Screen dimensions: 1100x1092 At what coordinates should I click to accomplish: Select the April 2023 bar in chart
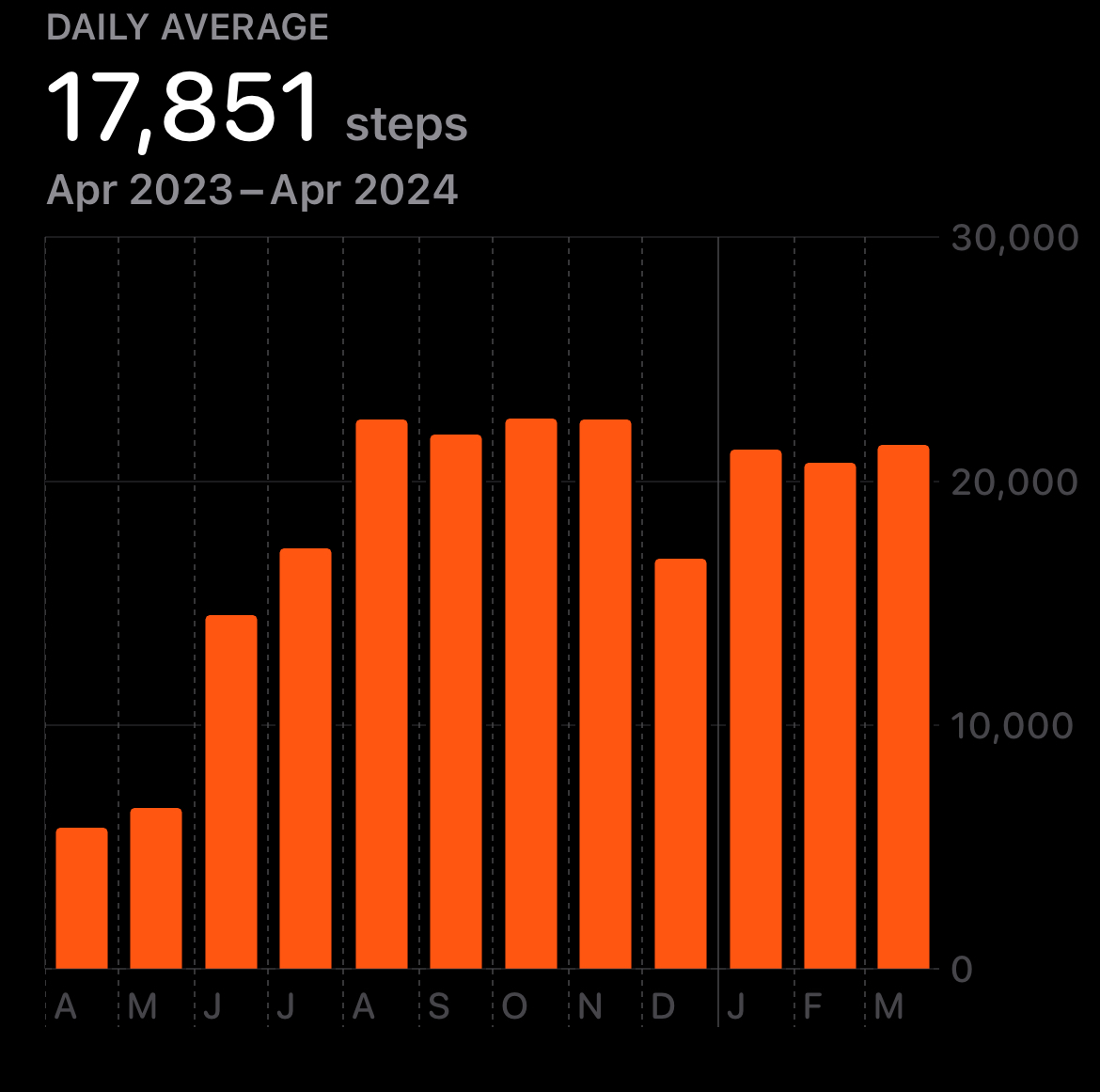[x=82, y=897]
